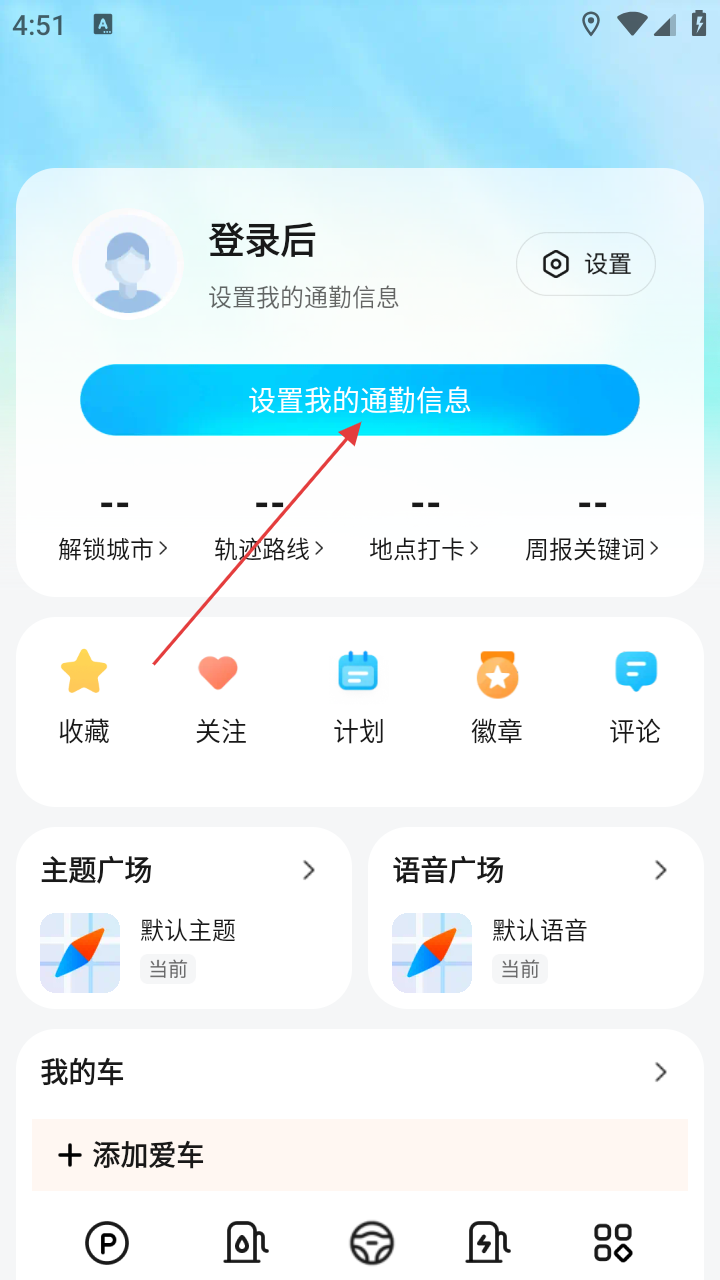Open 收藏 favorites
720x1280 pixels.
(84, 696)
